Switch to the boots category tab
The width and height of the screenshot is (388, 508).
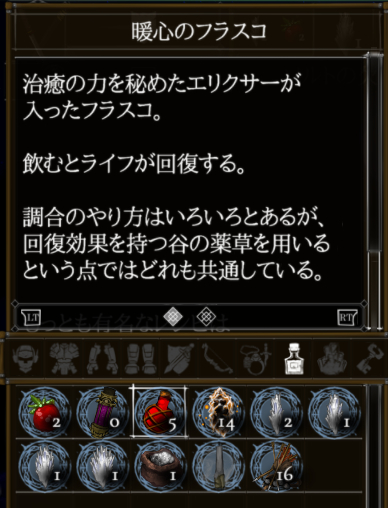pyautogui.click(x=141, y=359)
